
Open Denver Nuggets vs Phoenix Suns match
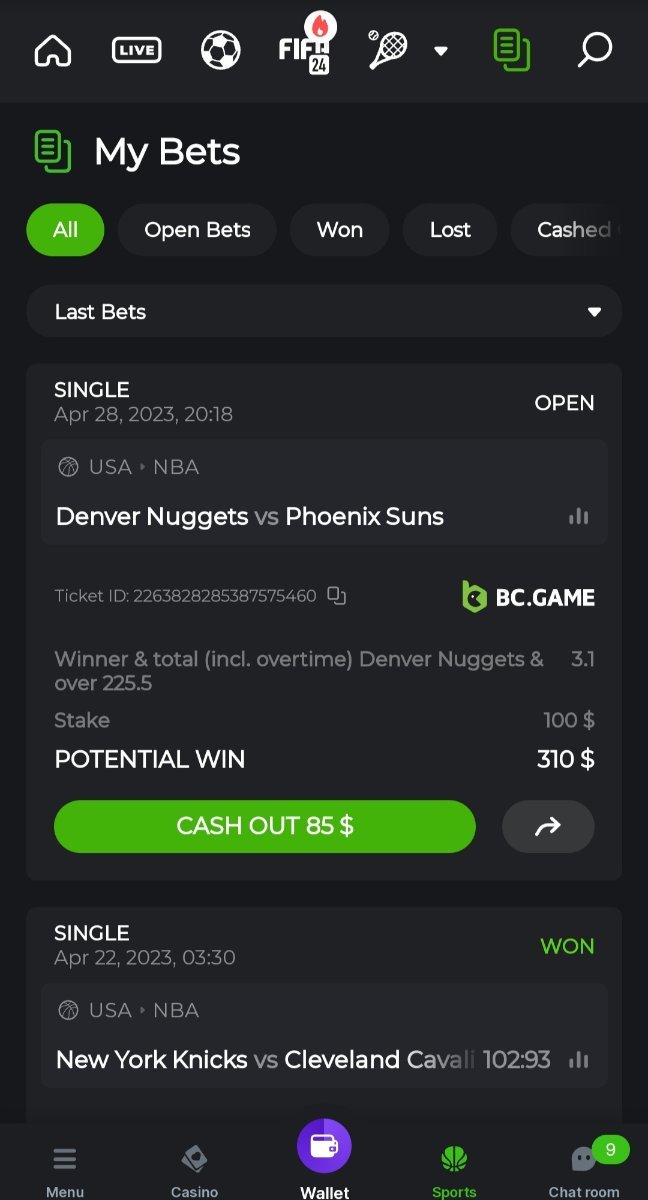coord(250,517)
